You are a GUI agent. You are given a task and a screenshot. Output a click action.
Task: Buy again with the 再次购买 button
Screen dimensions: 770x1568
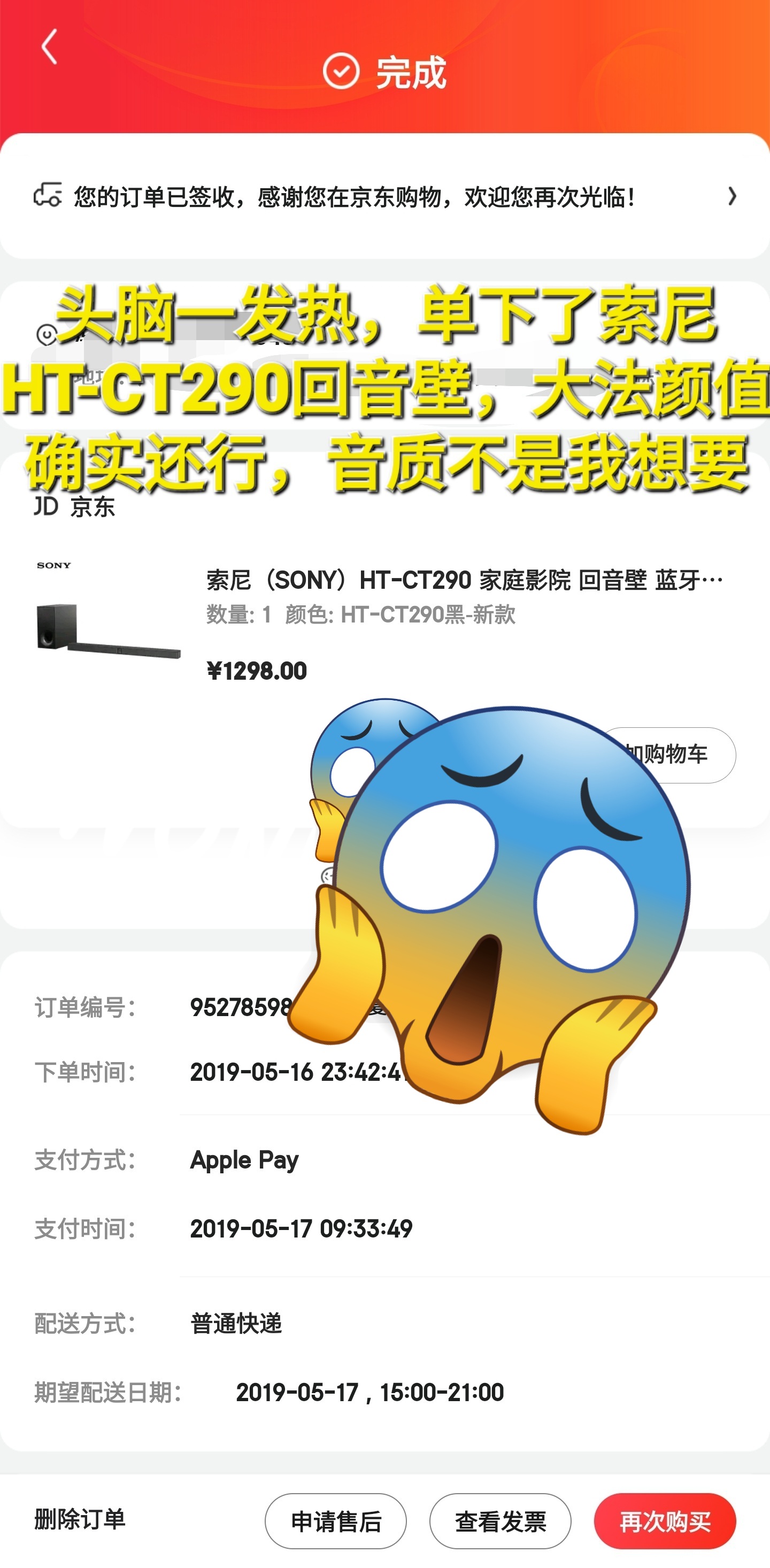click(664, 1520)
